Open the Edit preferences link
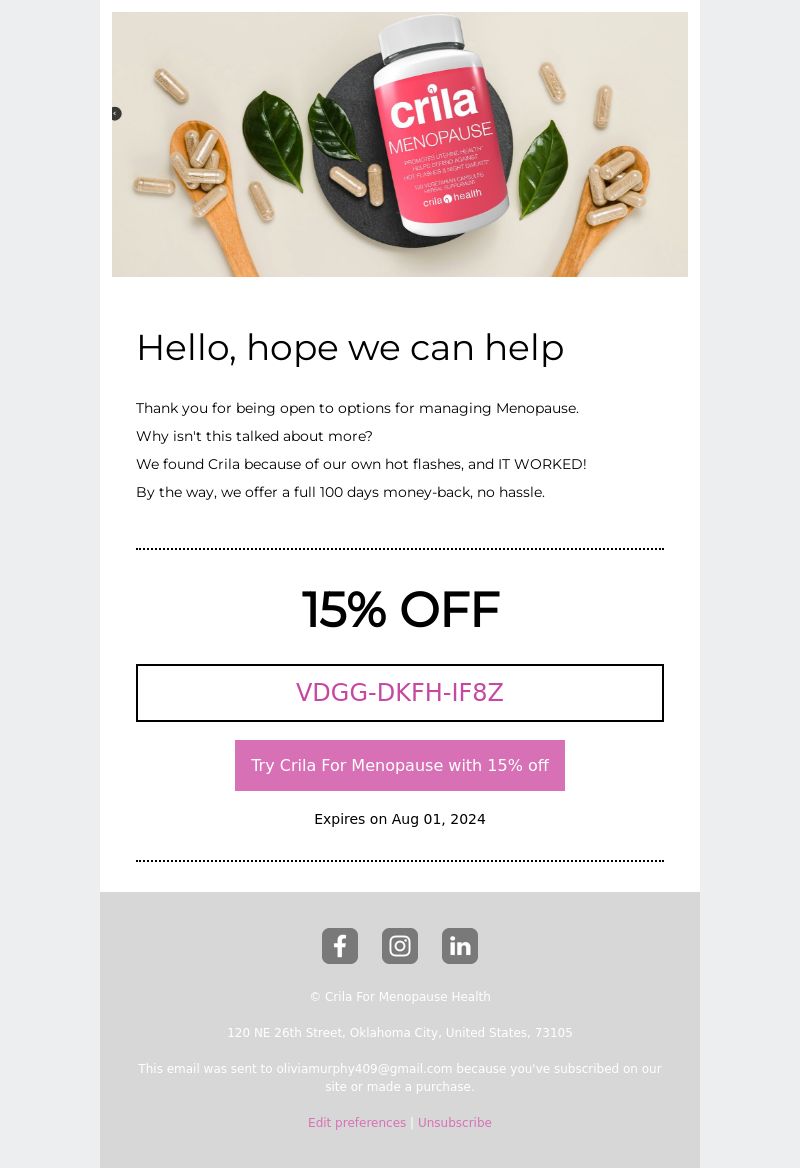 pyautogui.click(x=357, y=1123)
